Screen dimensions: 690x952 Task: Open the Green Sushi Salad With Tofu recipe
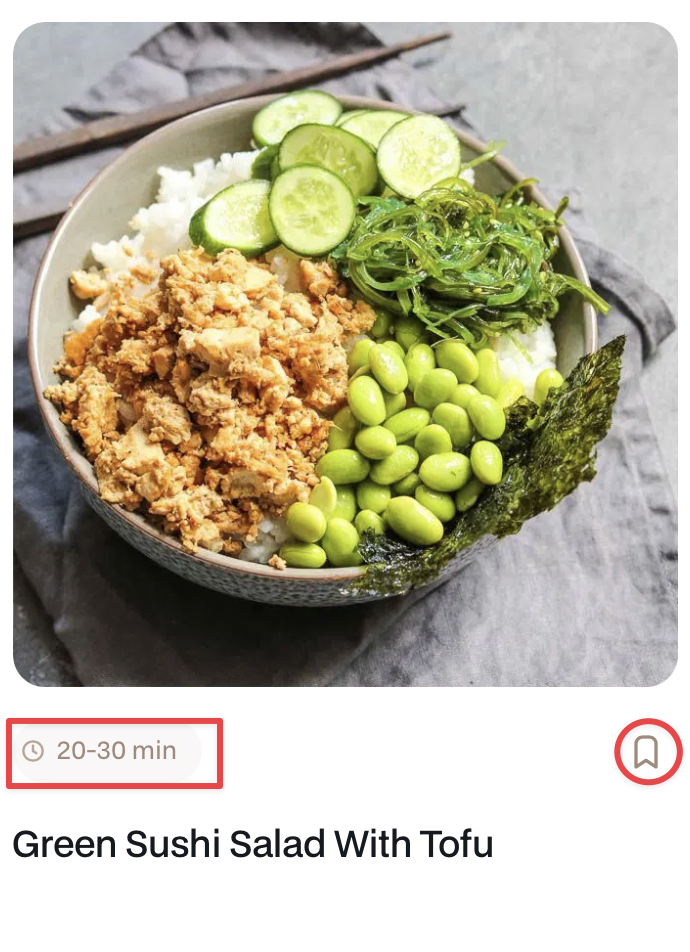point(253,844)
